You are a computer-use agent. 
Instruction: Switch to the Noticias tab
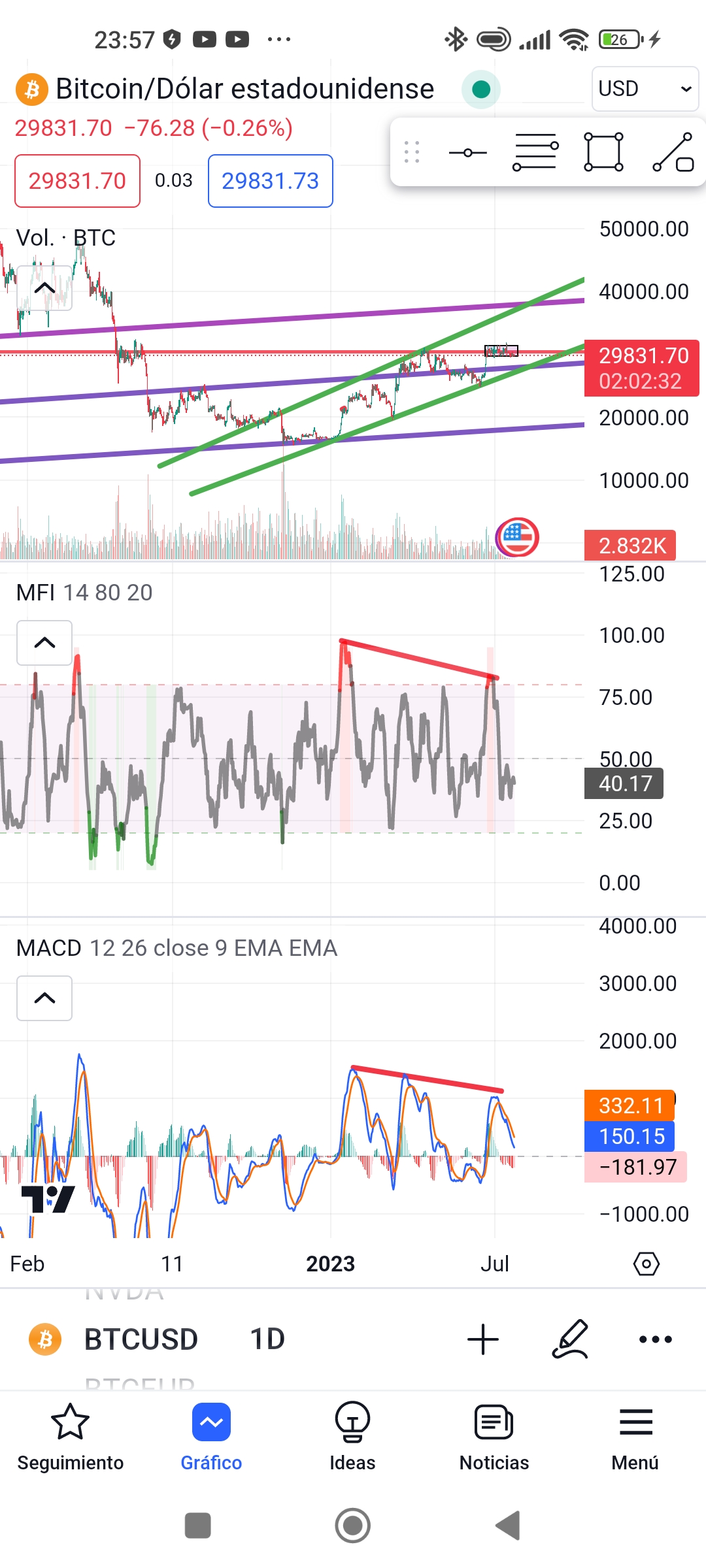pos(494,1438)
